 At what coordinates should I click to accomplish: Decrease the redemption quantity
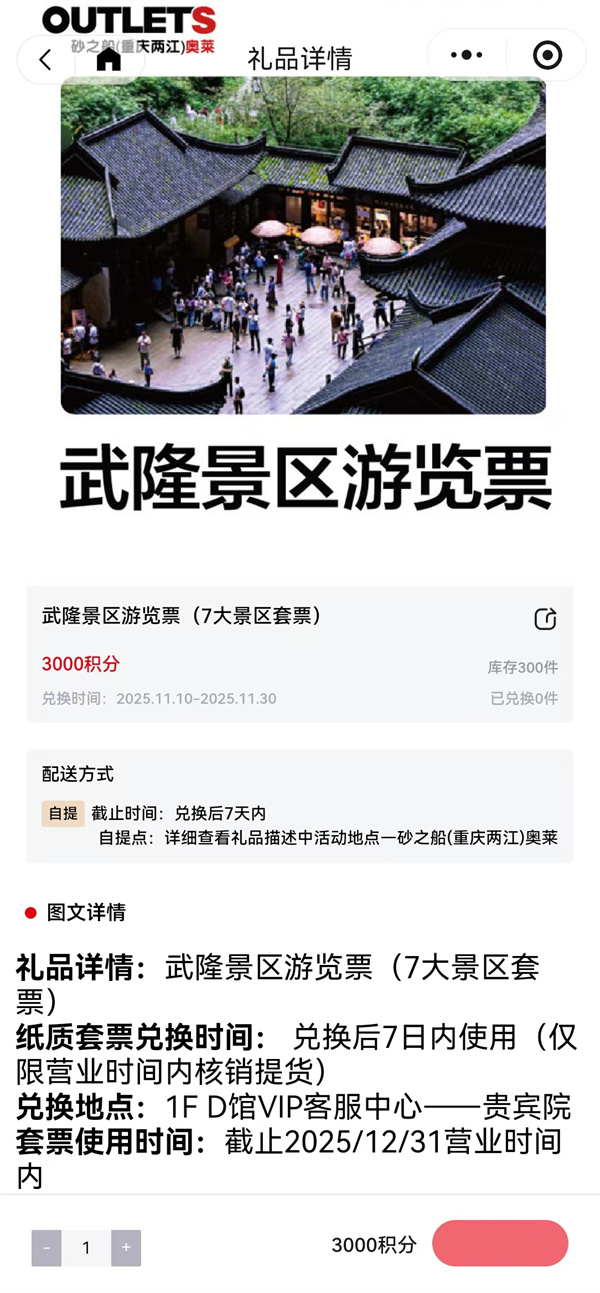(x=46, y=1247)
